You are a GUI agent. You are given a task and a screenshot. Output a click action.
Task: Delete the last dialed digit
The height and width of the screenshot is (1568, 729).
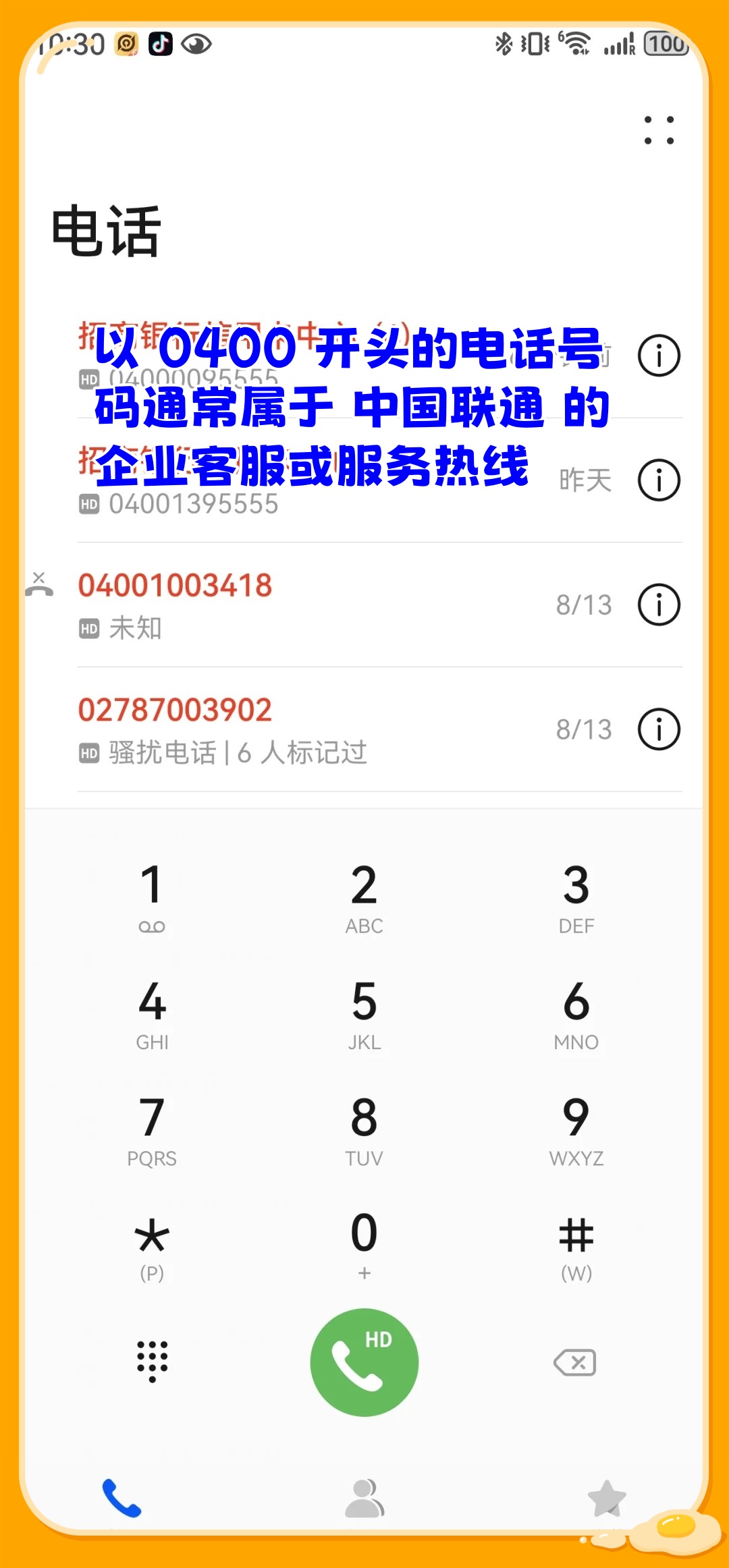point(575,1363)
